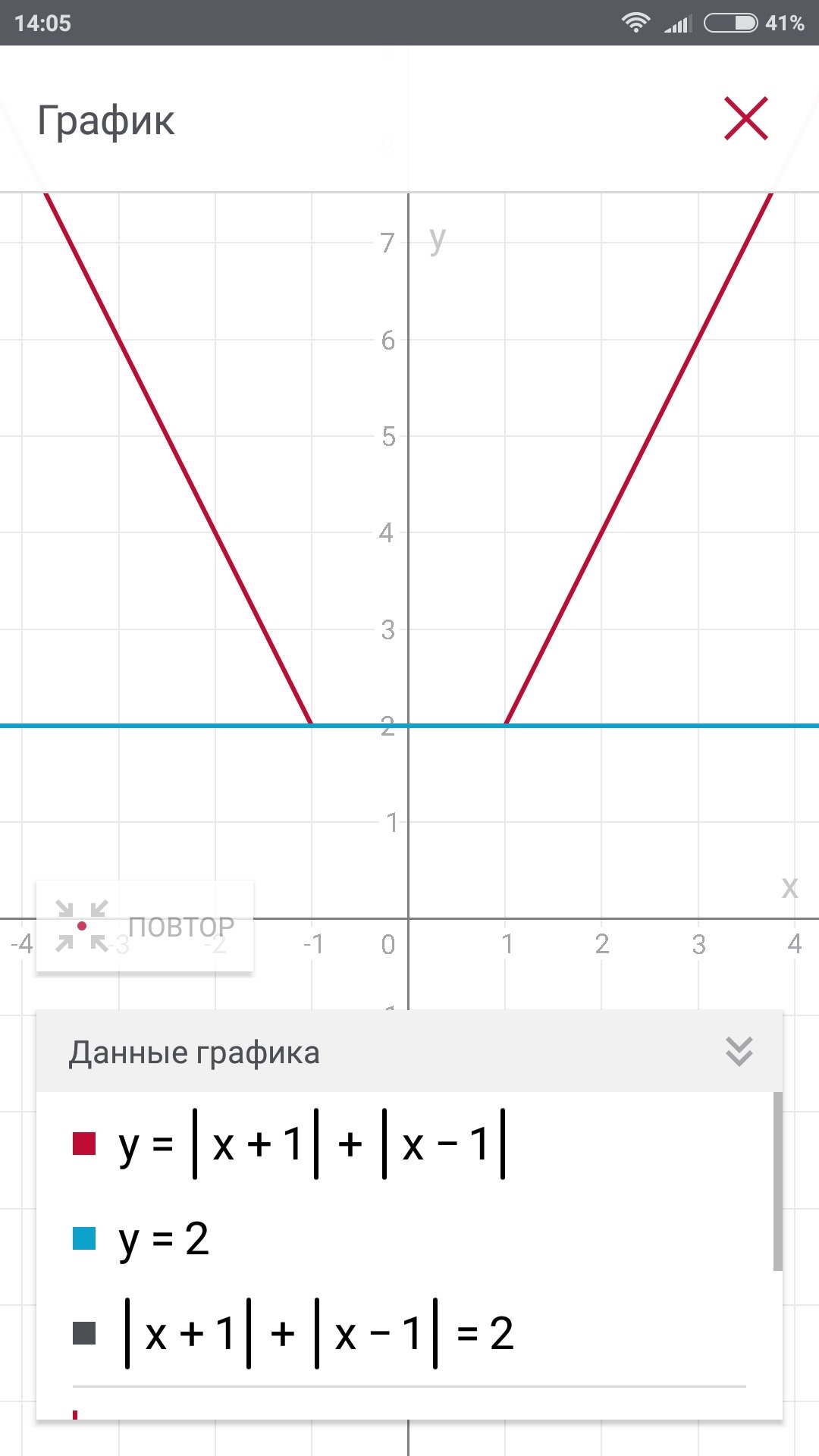Select the y = 2 entry
The width and height of the screenshot is (819, 1456).
tap(163, 1239)
